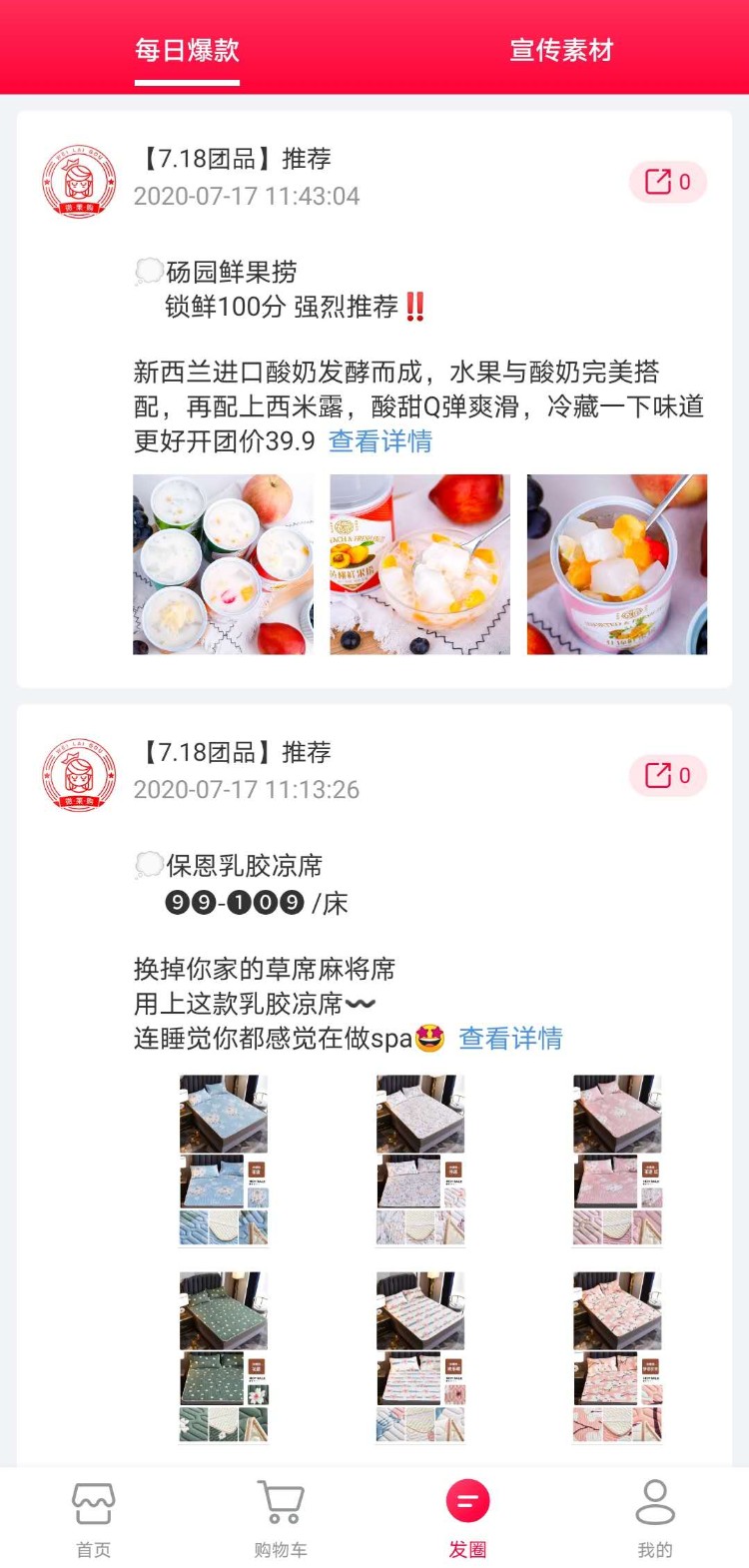The height and width of the screenshot is (1568, 749).
Task: Switch to the 宣传素材 tab
Action: point(561,50)
